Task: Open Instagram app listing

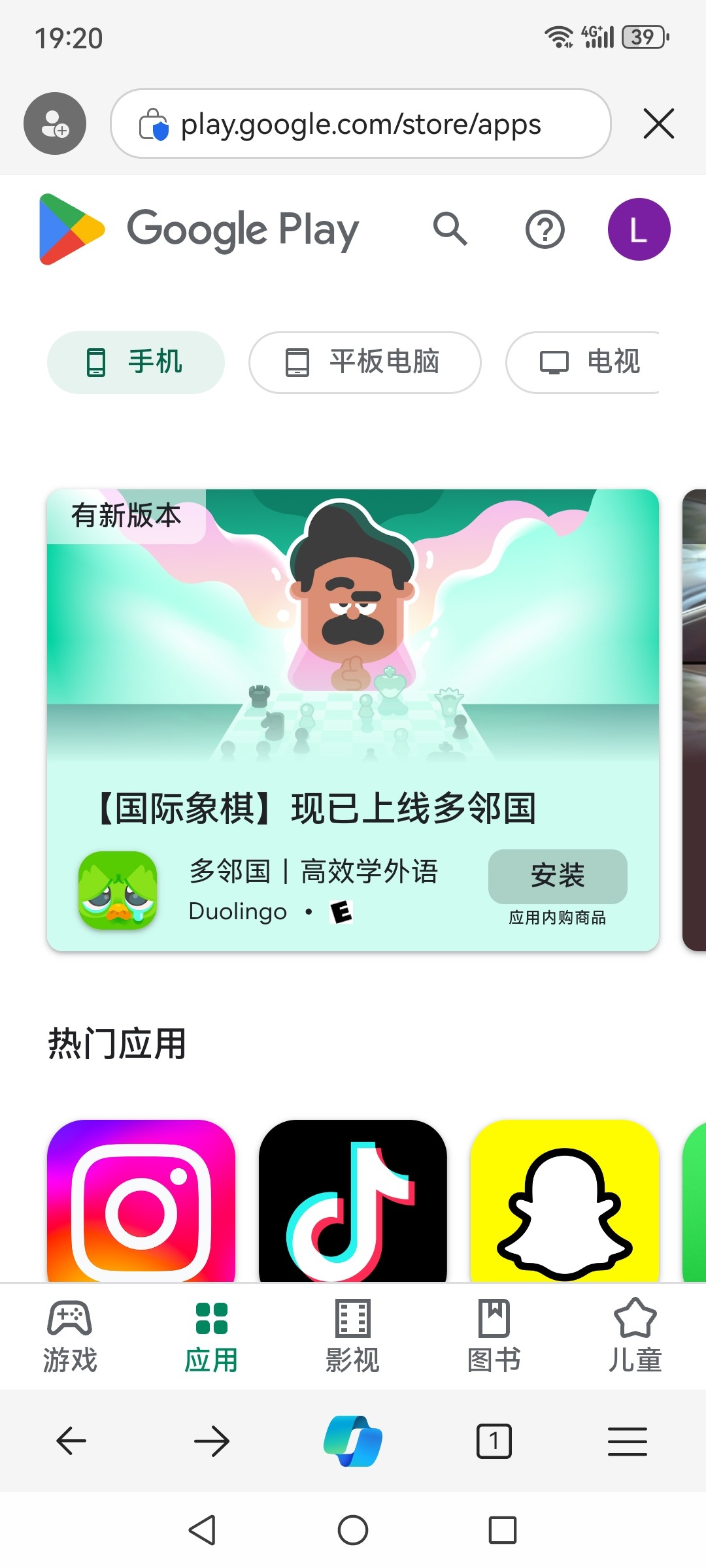Action: coord(141,1201)
